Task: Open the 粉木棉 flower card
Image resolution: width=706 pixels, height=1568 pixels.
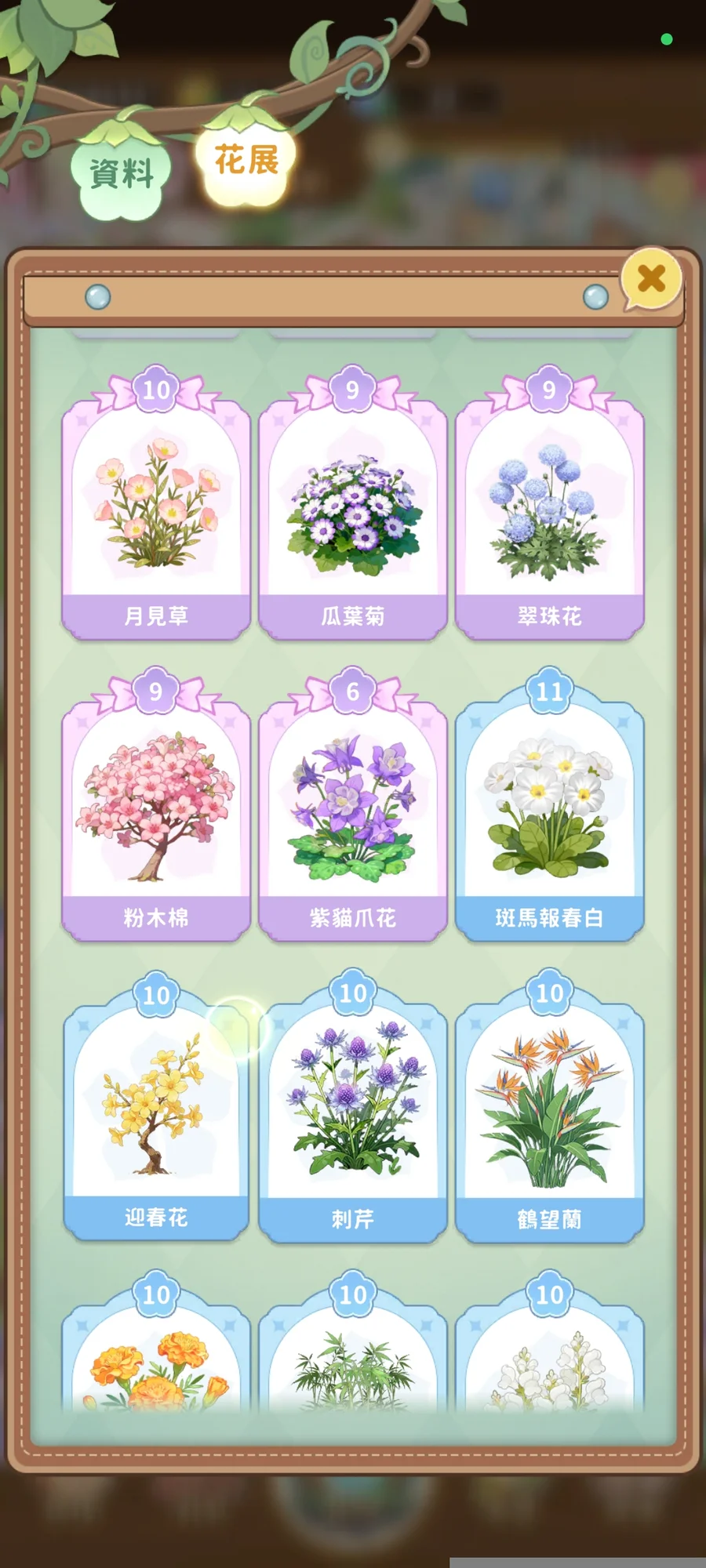Action: click(x=156, y=804)
